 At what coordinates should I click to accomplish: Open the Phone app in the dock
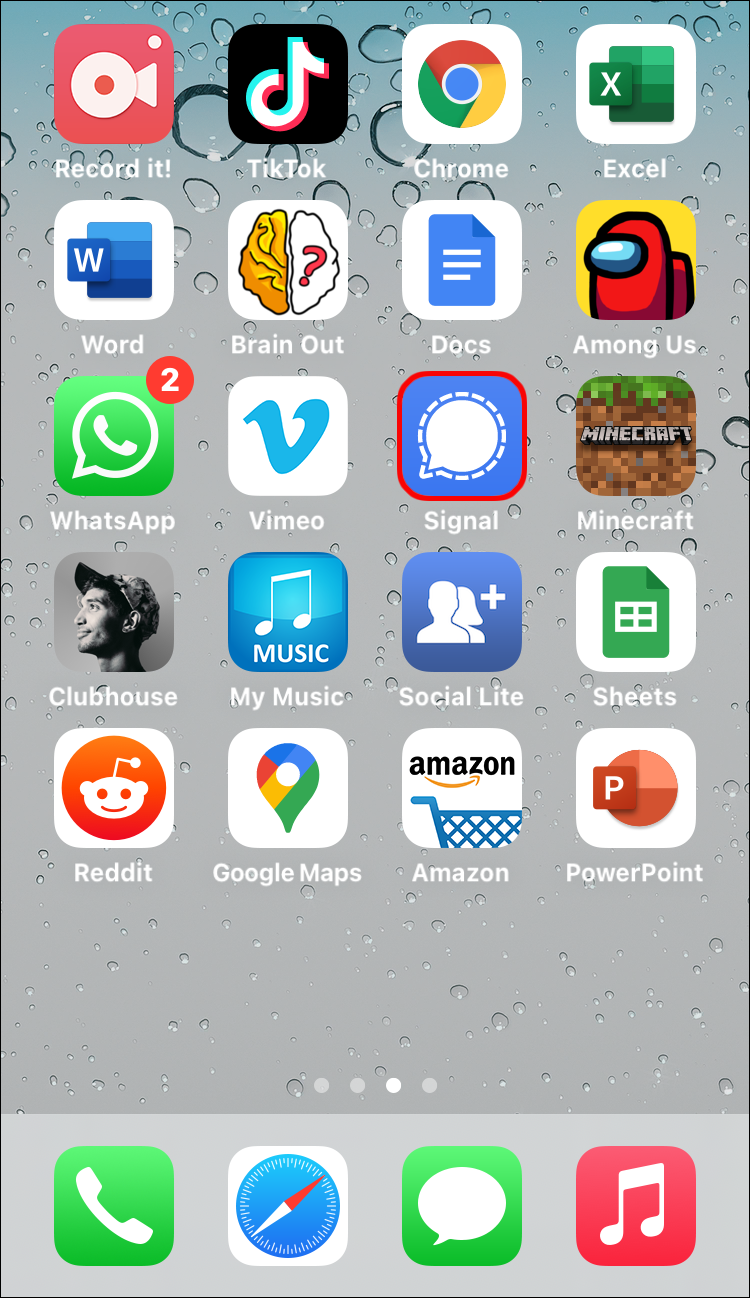(113, 1205)
